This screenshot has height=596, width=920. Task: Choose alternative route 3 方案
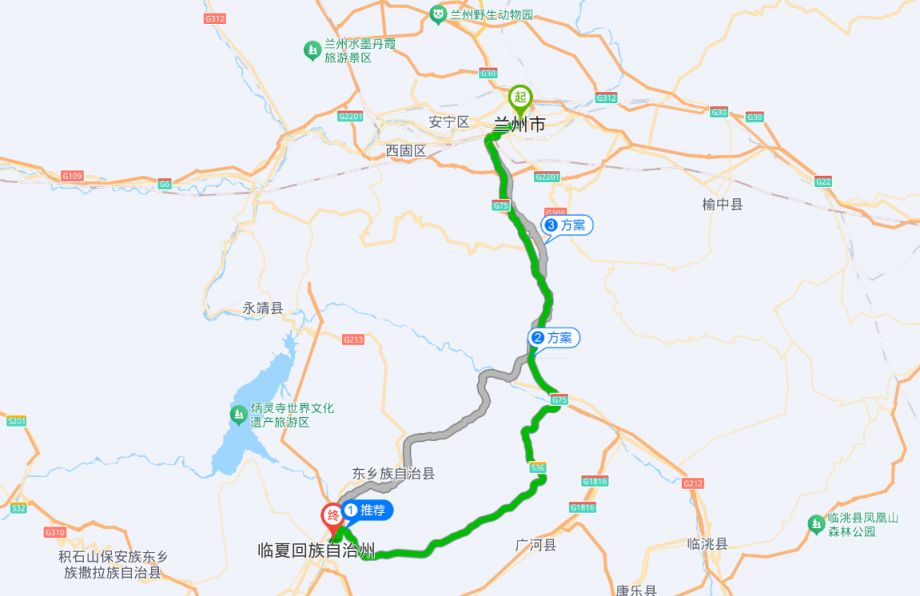568,226
